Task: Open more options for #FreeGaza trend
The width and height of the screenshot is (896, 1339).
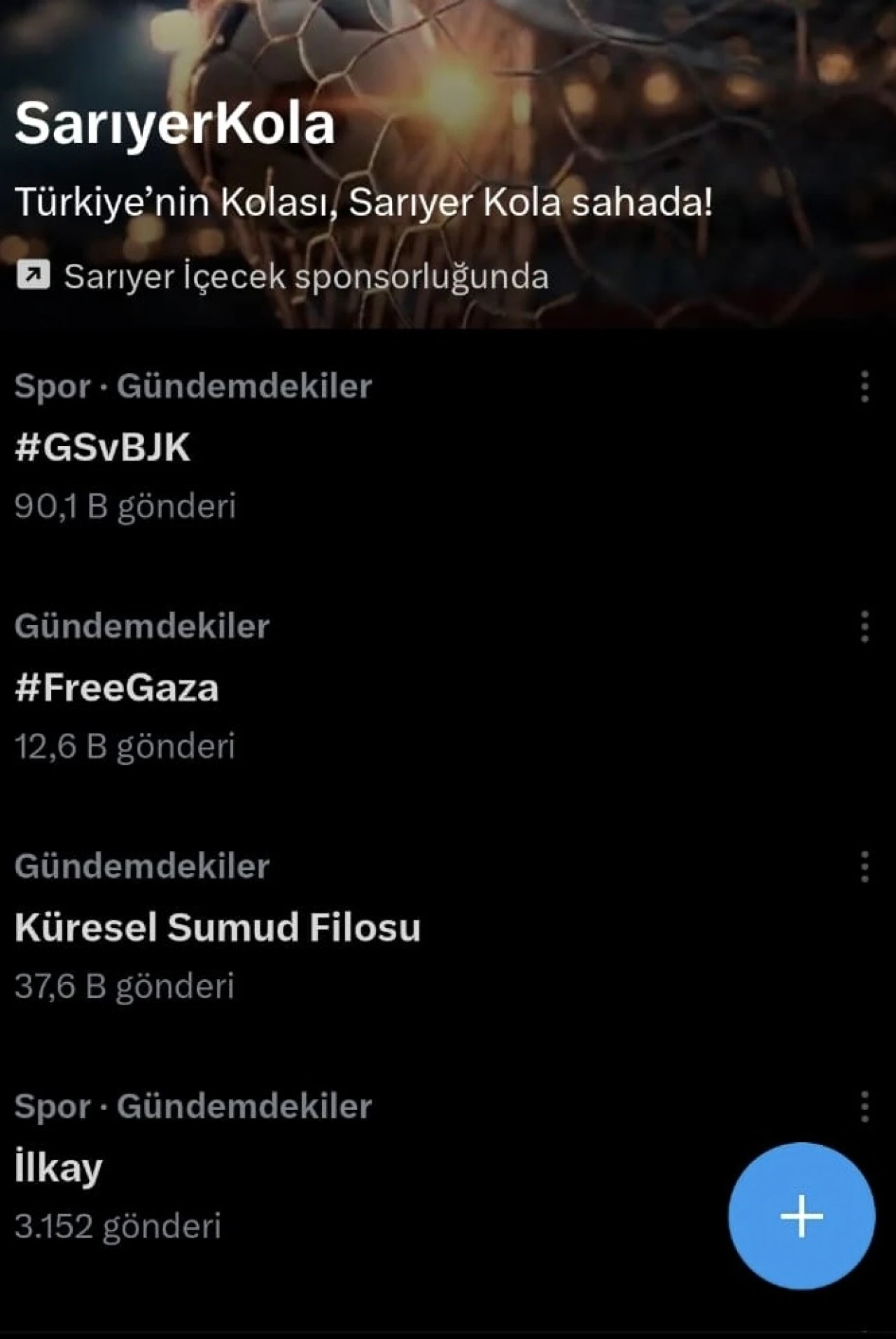Action: coord(864,626)
